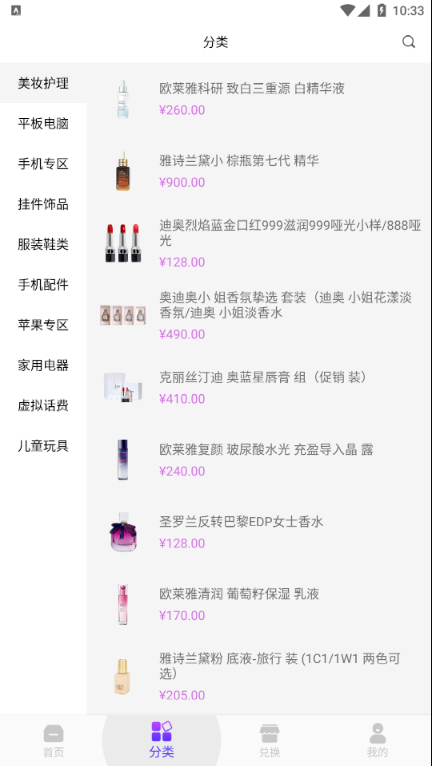Select the 儿童玩具 category
Screen dimensions: 432x766
point(43,446)
